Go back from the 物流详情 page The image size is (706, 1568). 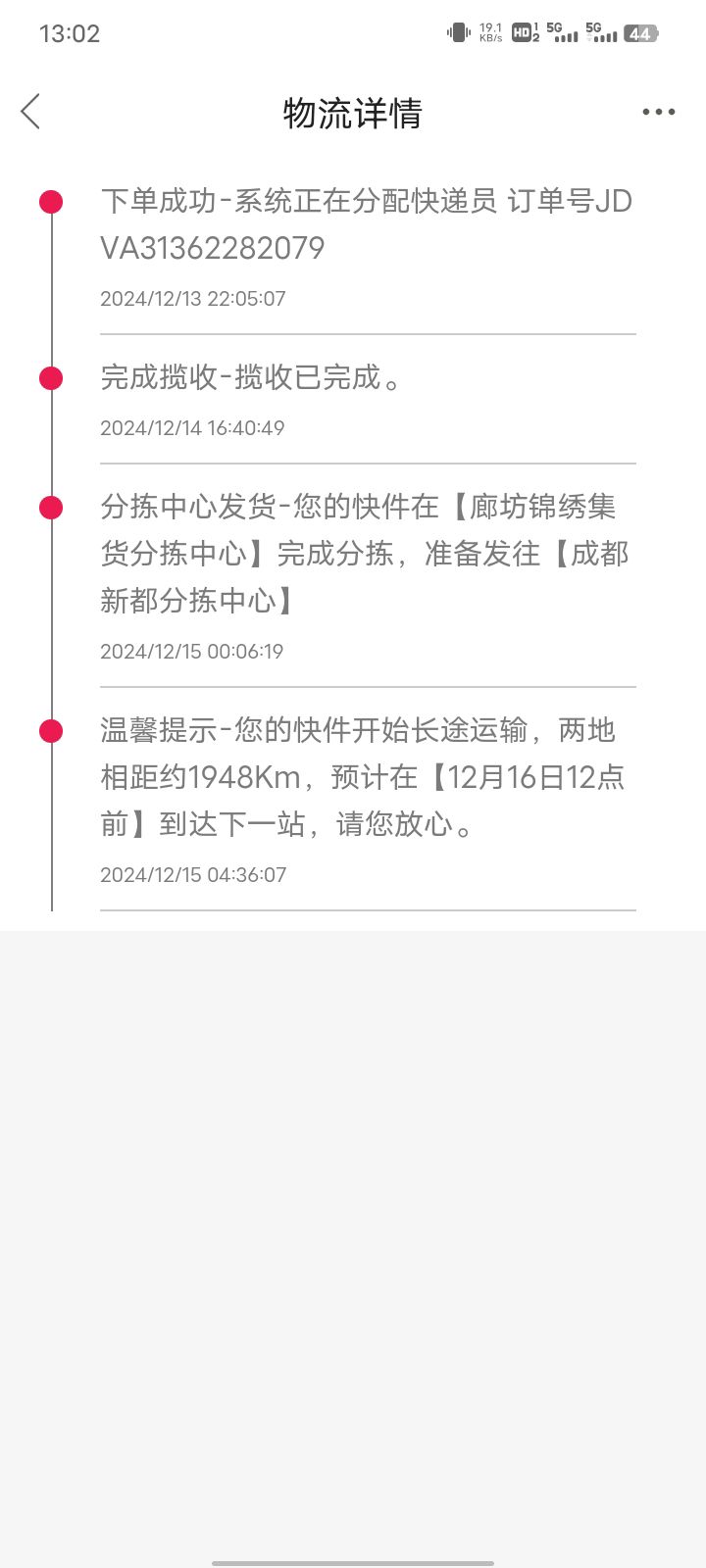click(31, 112)
